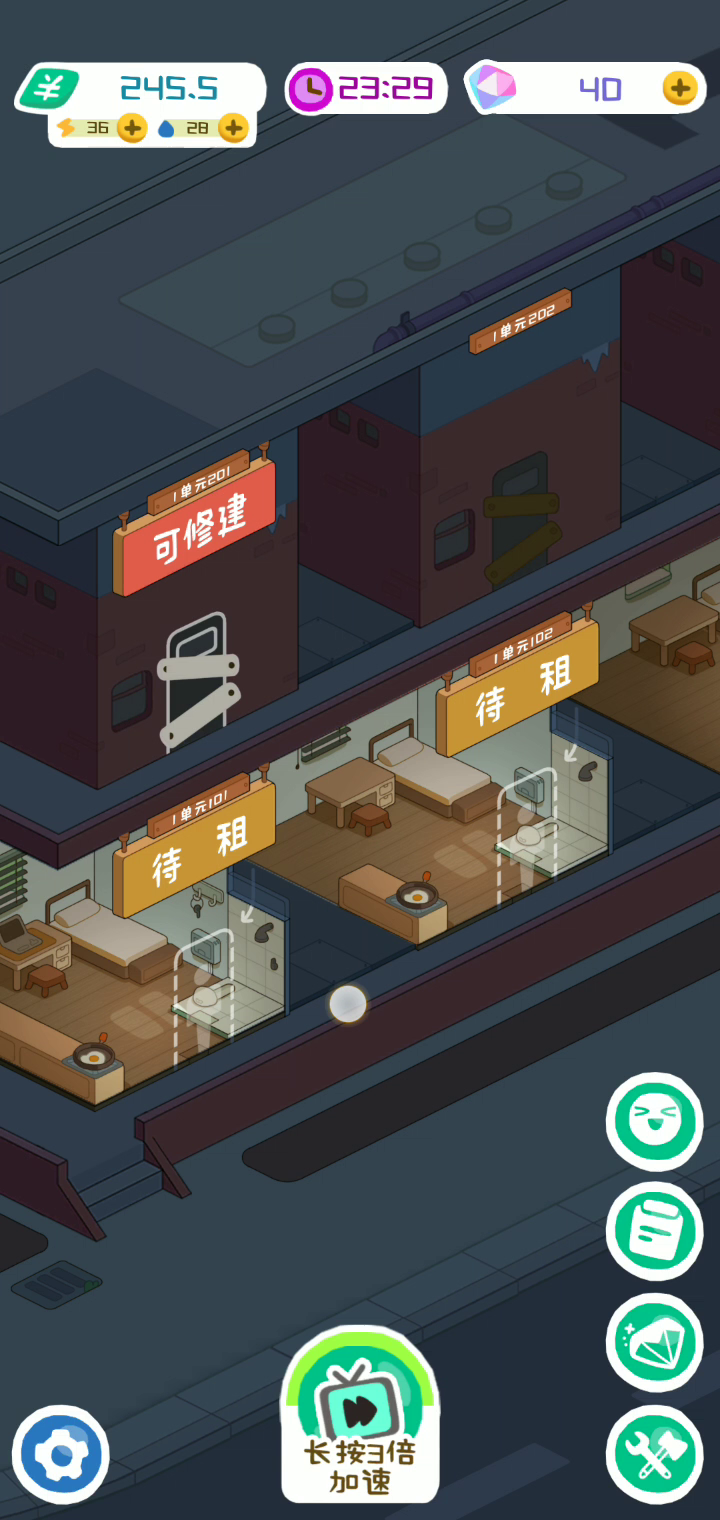Tap the plus next to electricity count
The height and width of the screenshot is (1520, 720).
[x=132, y=128]
